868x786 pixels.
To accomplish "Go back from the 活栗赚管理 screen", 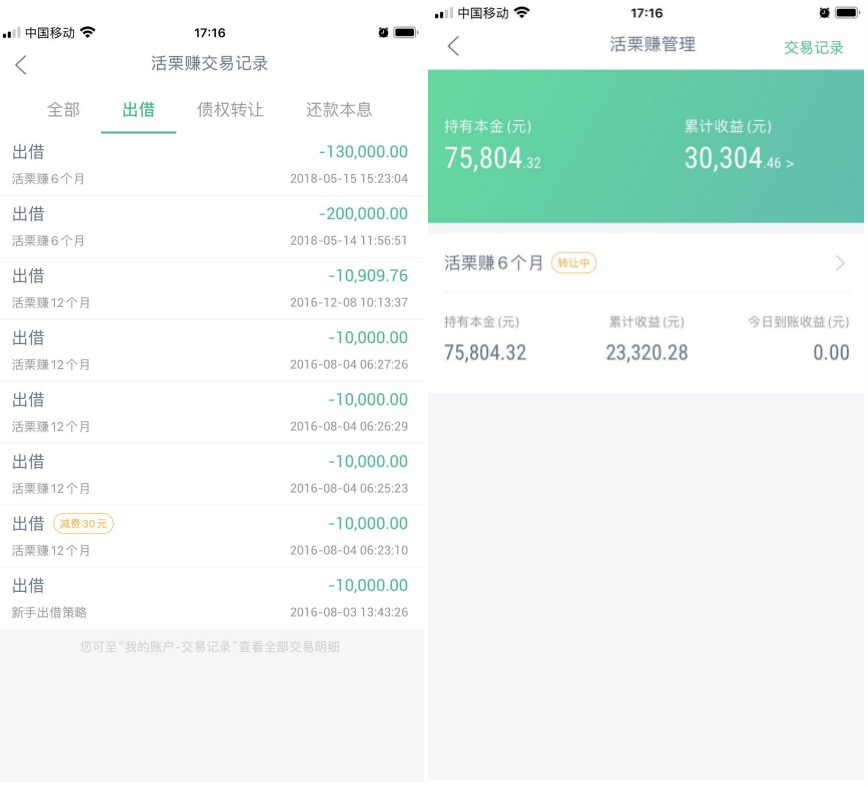I will (453, 46).
